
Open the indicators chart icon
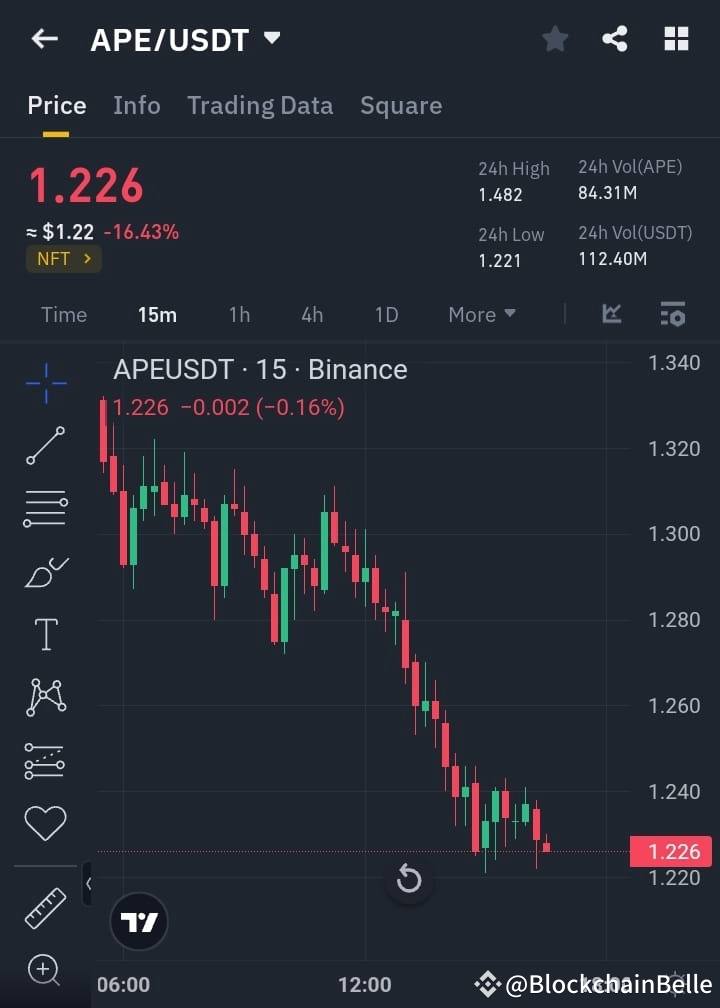pos(611,314)
